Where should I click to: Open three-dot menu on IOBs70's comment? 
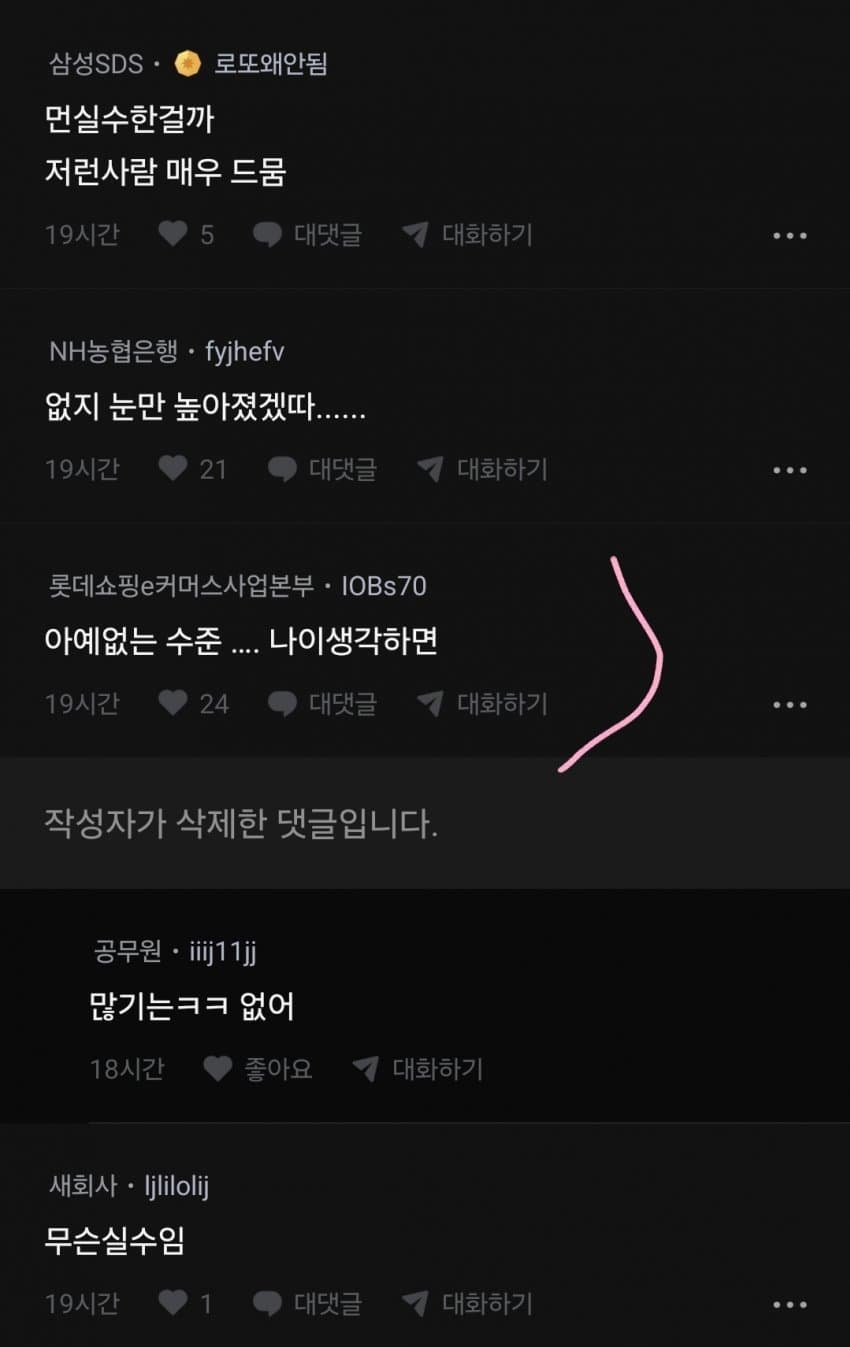[x=789, y=705]
